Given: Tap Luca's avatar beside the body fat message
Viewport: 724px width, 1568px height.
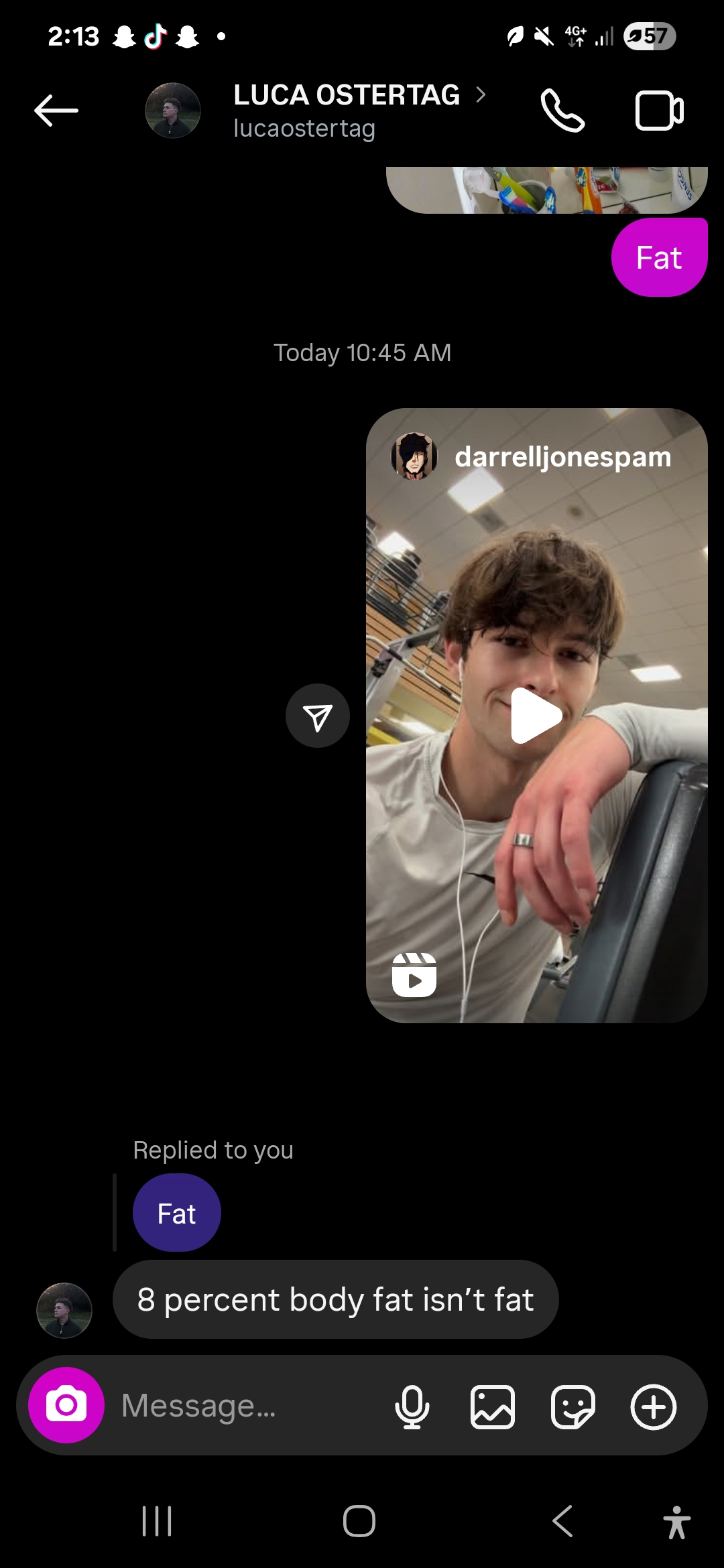Looking at the screenshot, I should tap(64, 1310).
